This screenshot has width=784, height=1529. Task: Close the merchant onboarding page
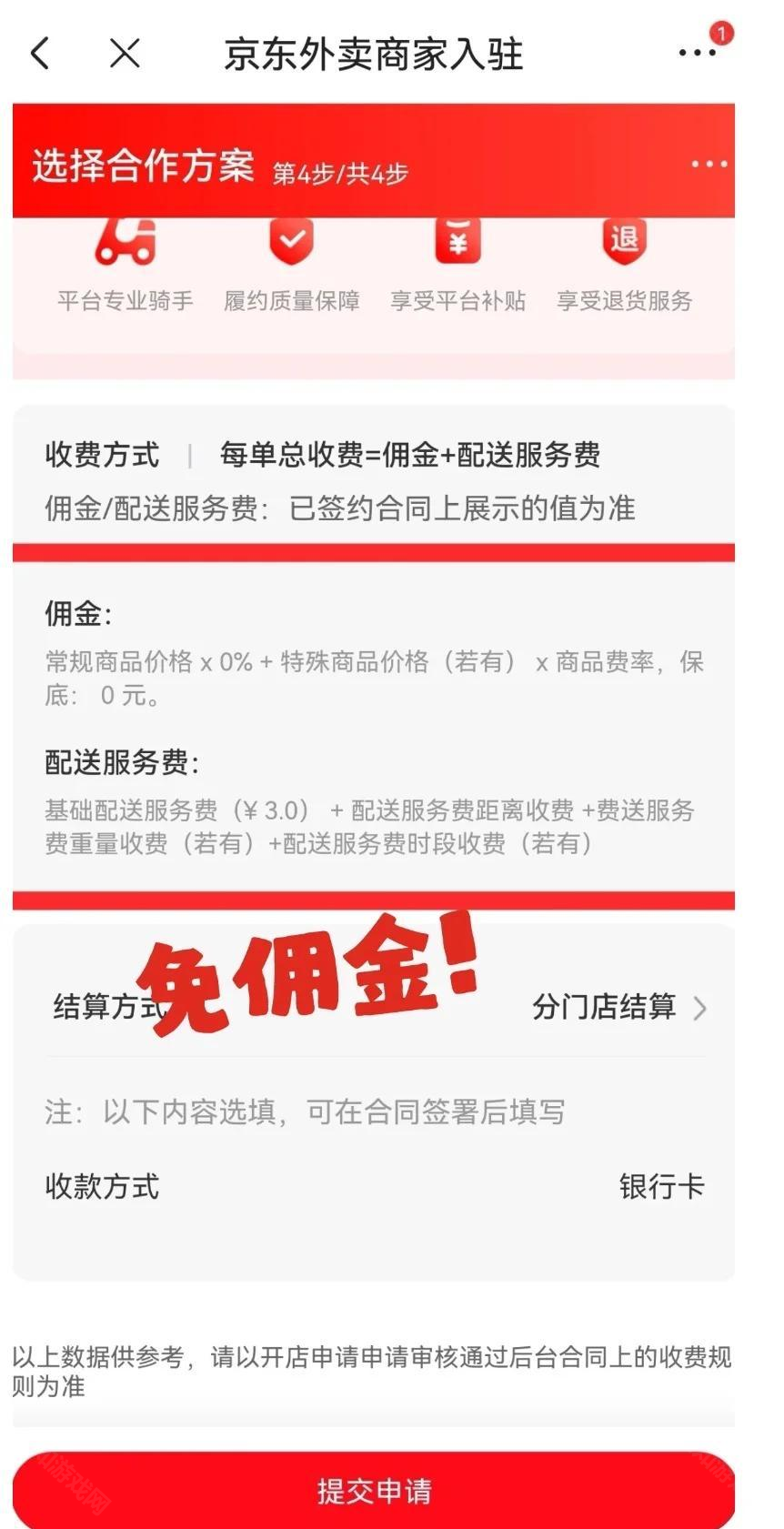[x=125, y=54]
